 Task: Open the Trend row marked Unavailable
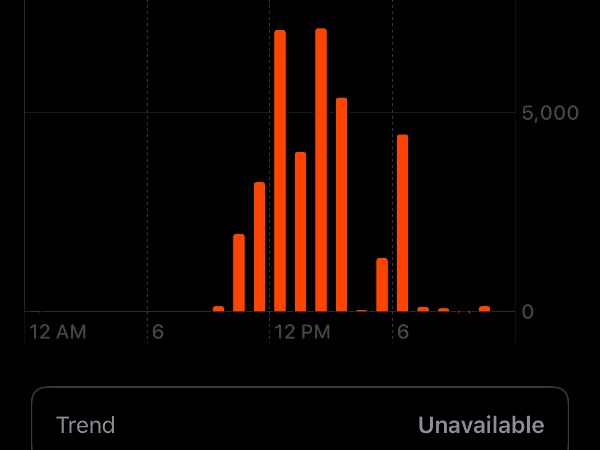(300, 424)
